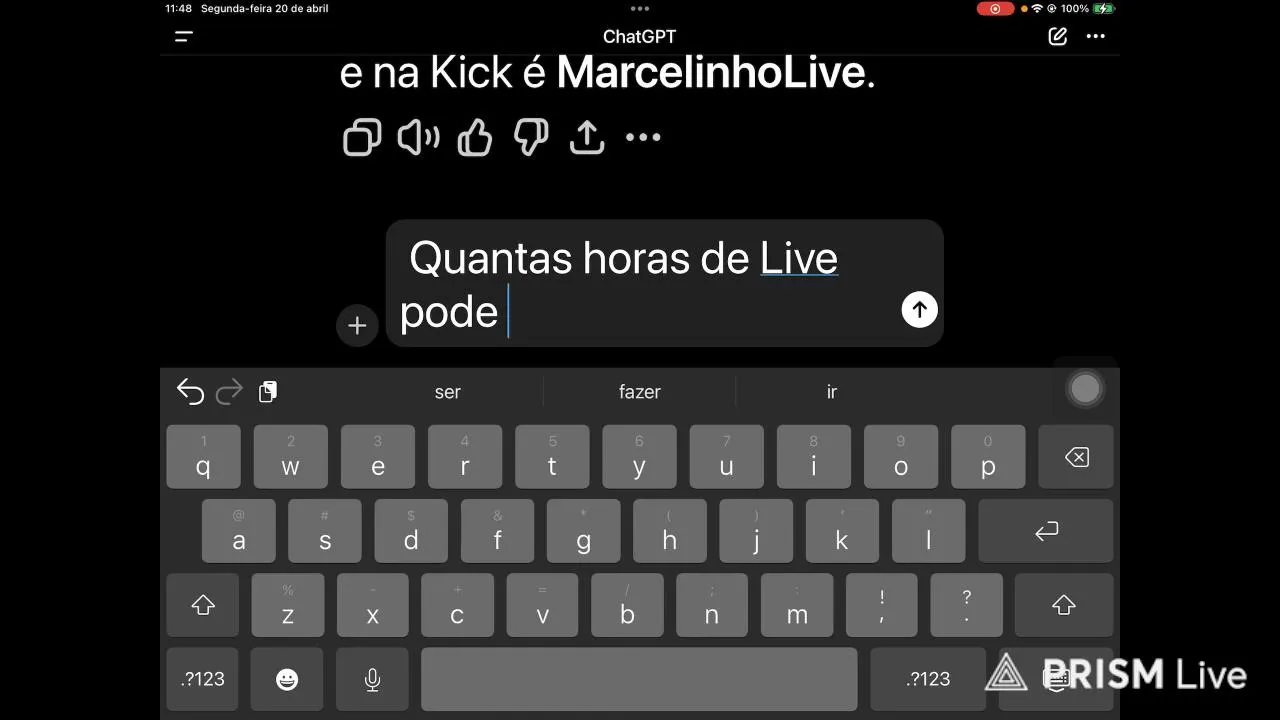1280x720 pixels.
Task: Choose the 'ser' keyboard suggestion
Action: pos(447,392)
